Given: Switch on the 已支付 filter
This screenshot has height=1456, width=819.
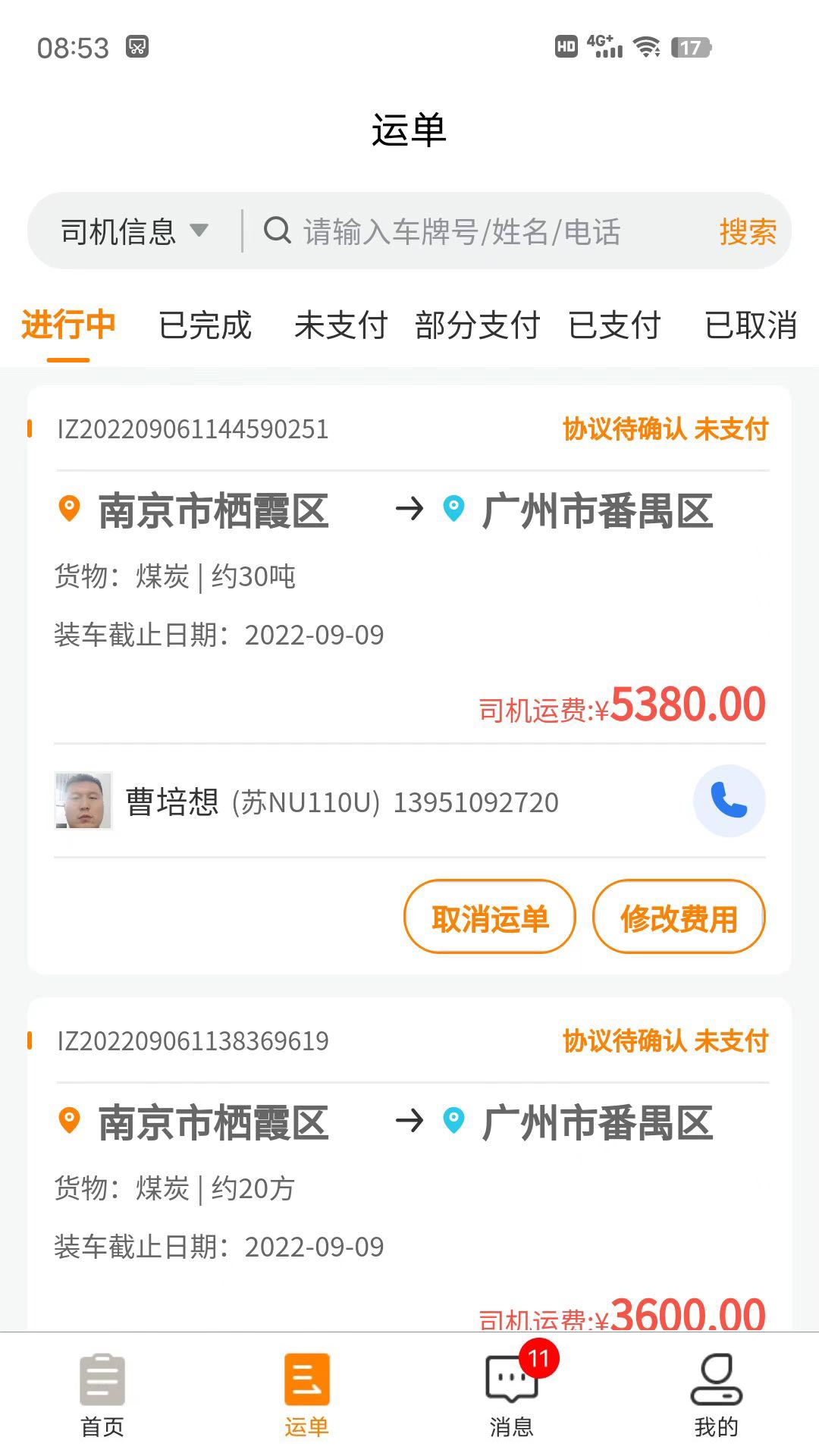Looking at the screenshot, I should [x=615, y=325].
